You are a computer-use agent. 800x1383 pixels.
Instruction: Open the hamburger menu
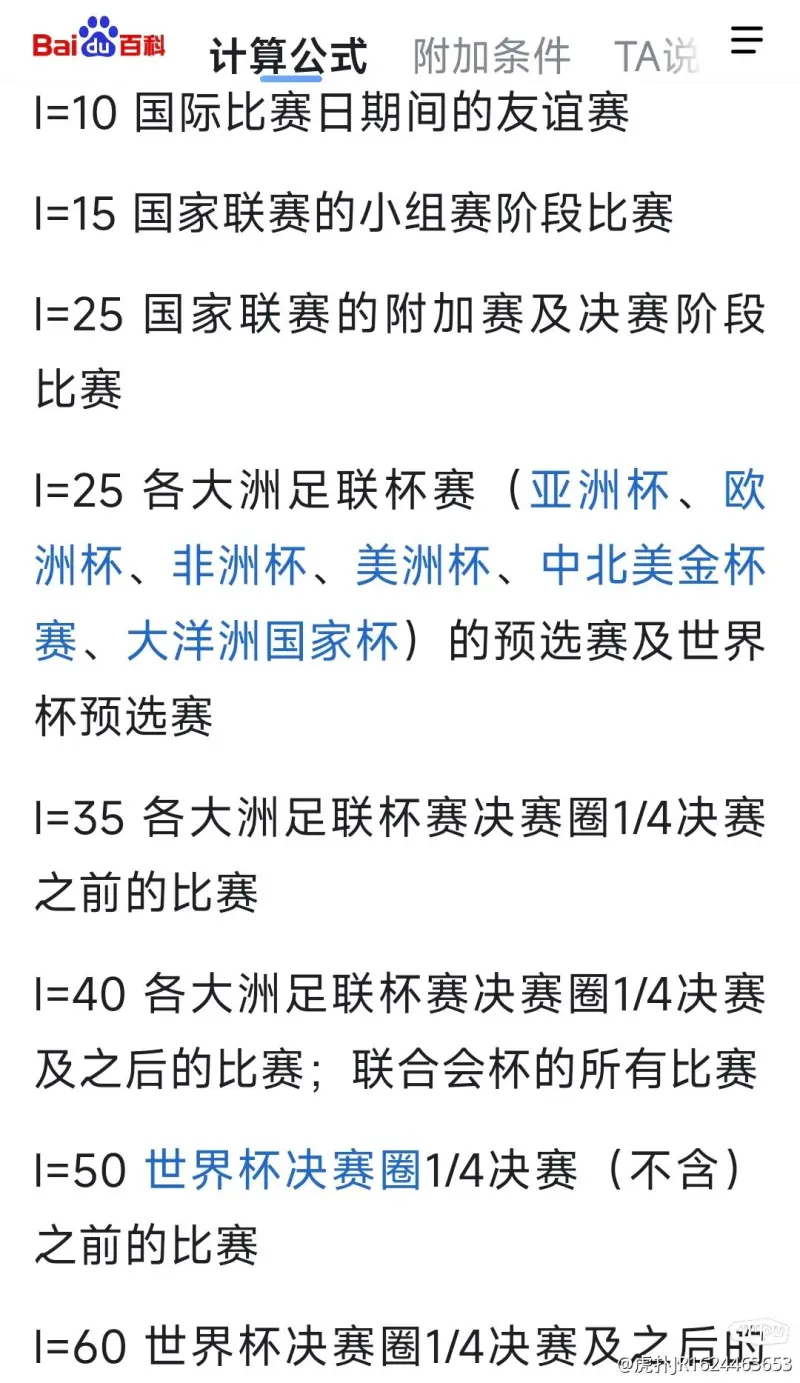click(747, 42)
